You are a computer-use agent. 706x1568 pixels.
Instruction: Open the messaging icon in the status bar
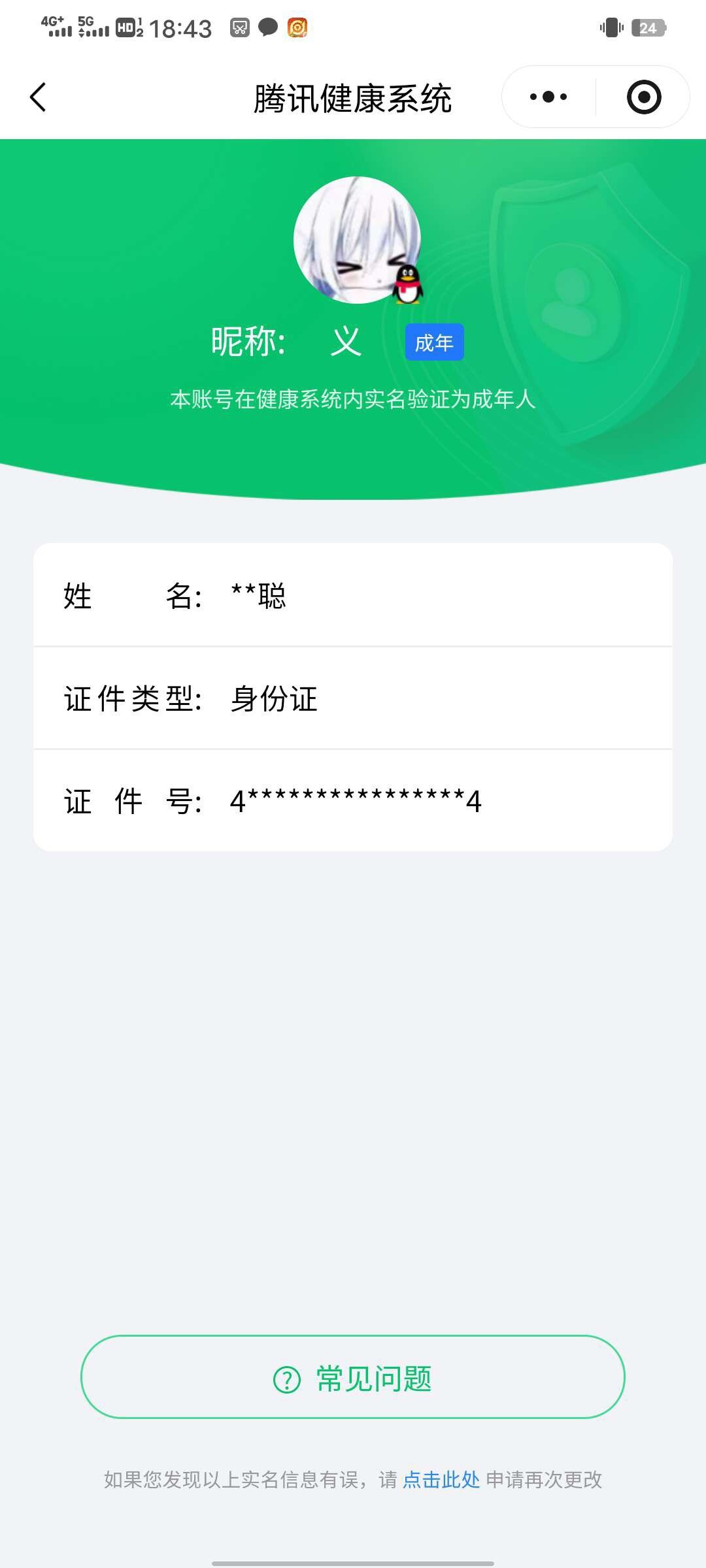point(268,26)
